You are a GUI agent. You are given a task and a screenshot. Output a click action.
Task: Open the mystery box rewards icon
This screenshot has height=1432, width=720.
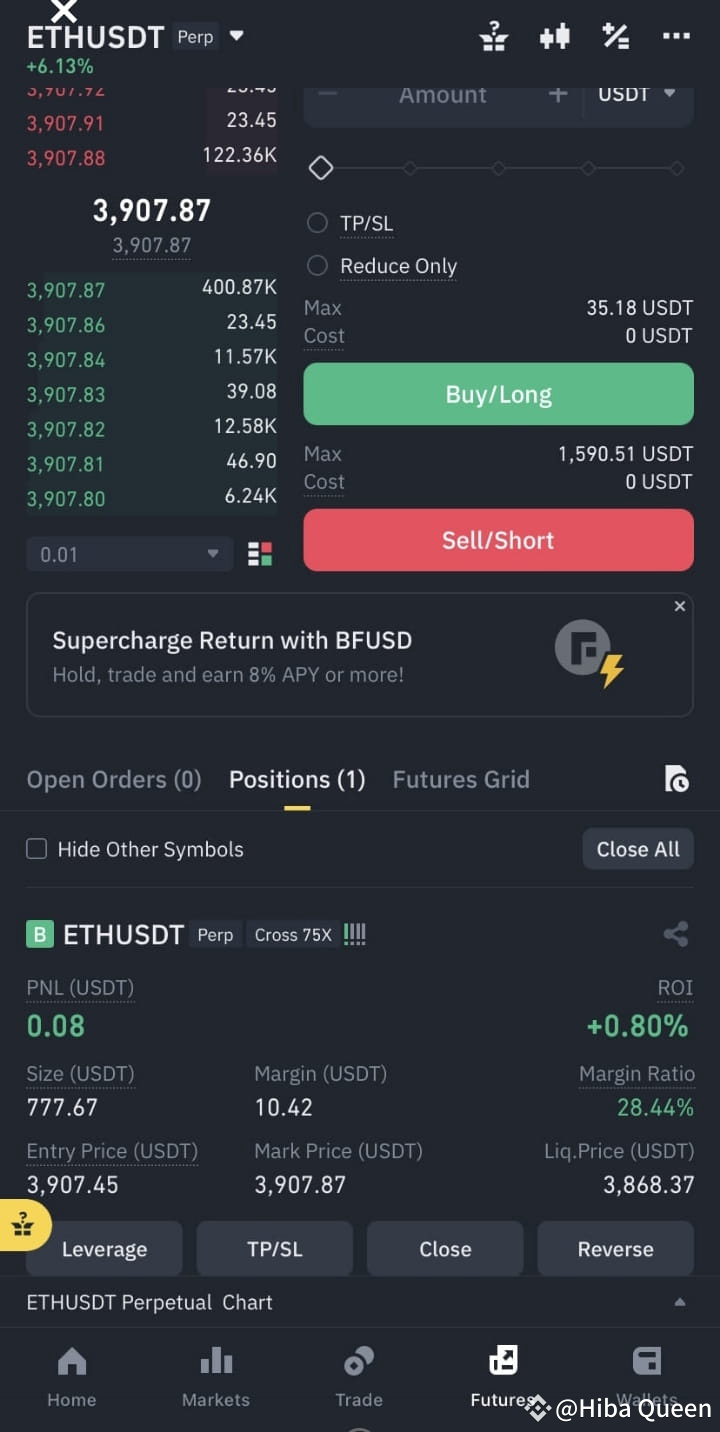(x=493, y=36)
